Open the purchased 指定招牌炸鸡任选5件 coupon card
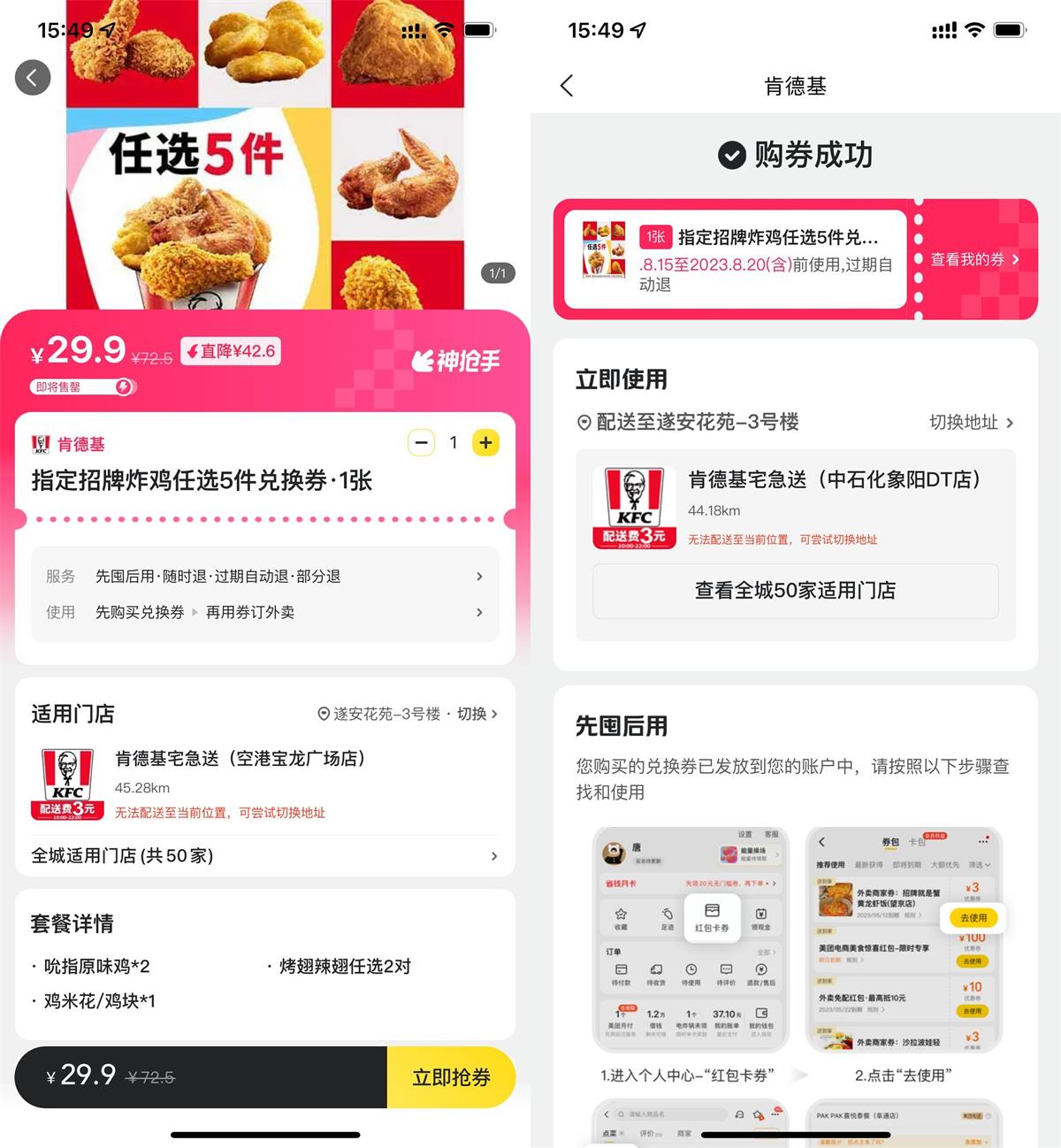Screen dimensions: 1061x1148 point(734,259)
